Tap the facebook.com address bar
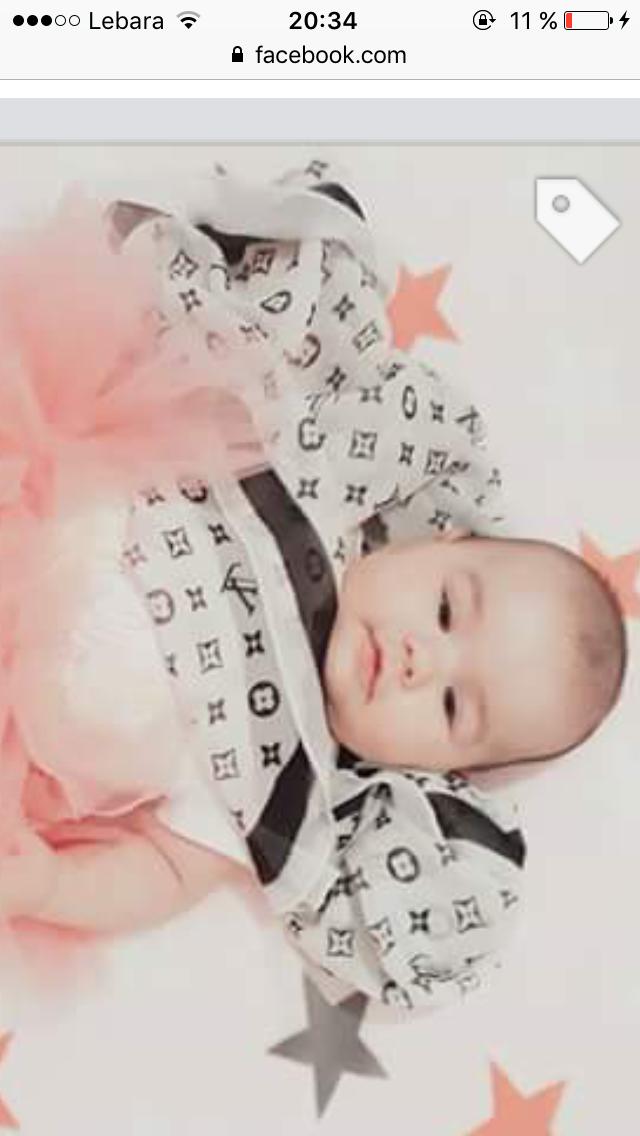 point(320,55)
